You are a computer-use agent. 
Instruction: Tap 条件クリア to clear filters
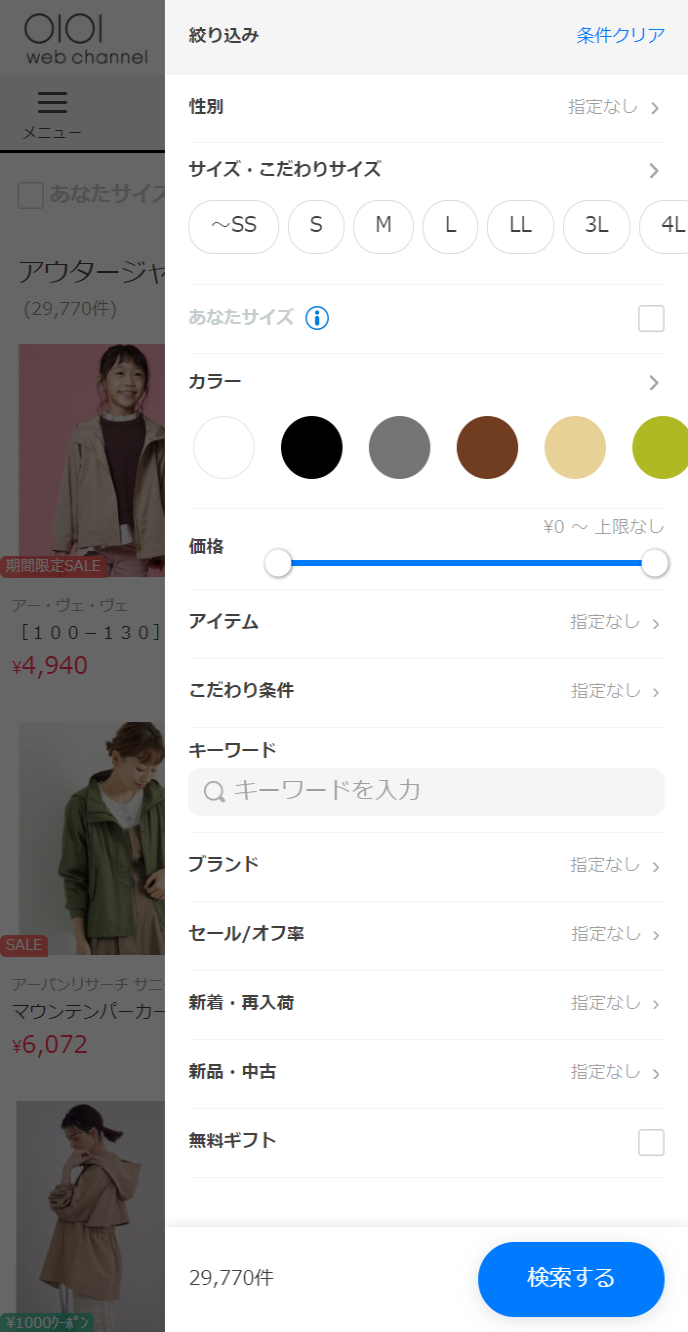point(620,36)
